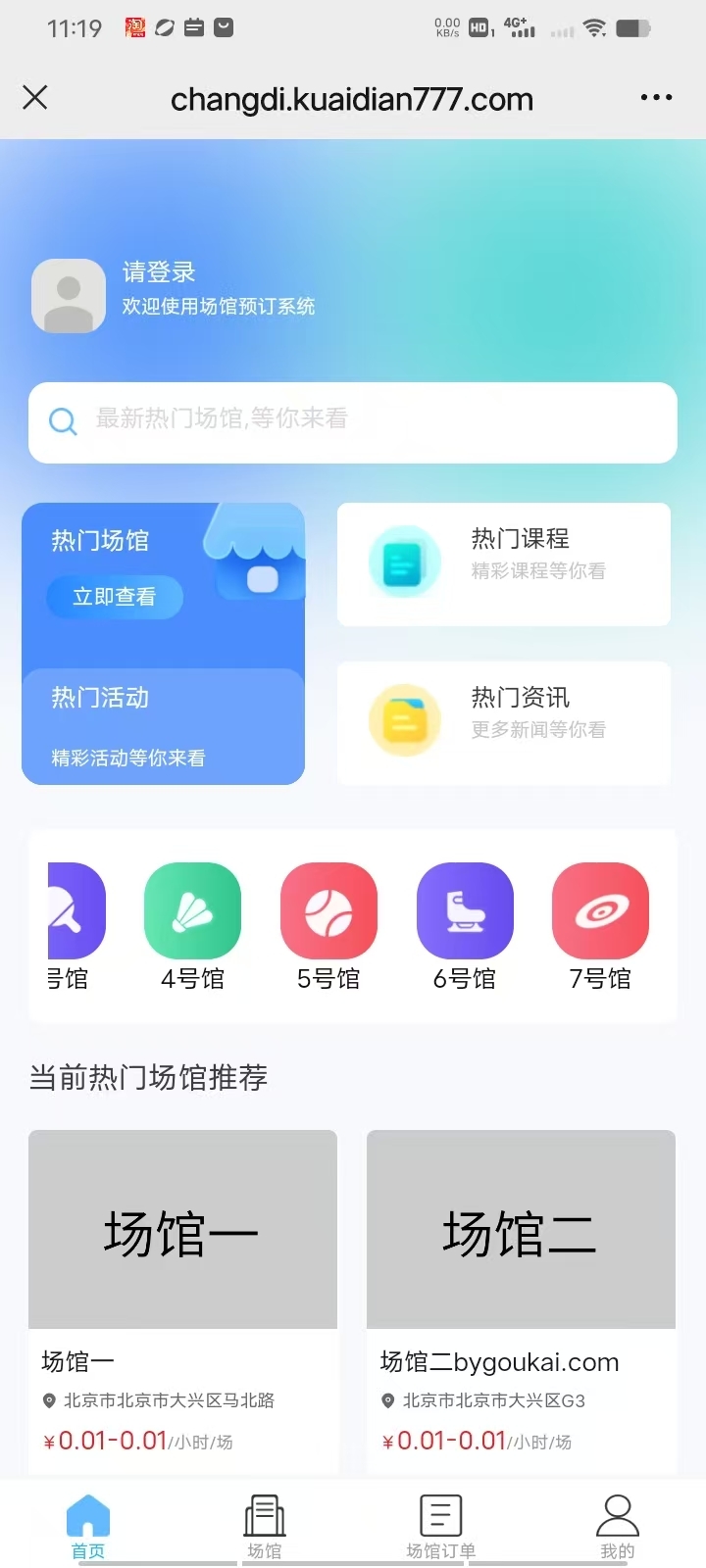The width and height of the screenshot is (706, 1568).
Task: Switch to the 场馆 tab
Action: click(265, 1526)
